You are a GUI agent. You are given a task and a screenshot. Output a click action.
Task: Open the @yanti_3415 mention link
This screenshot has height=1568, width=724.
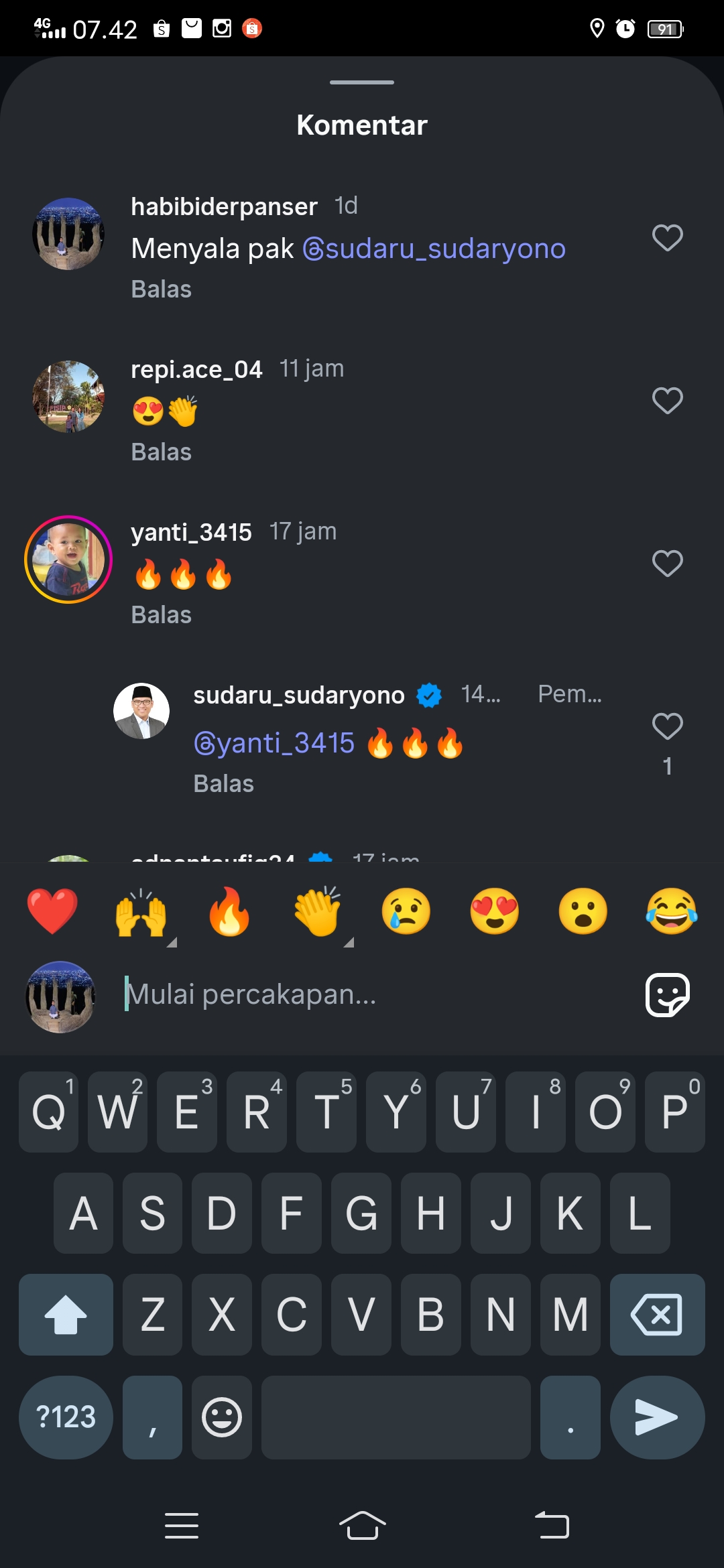[274, 743]
